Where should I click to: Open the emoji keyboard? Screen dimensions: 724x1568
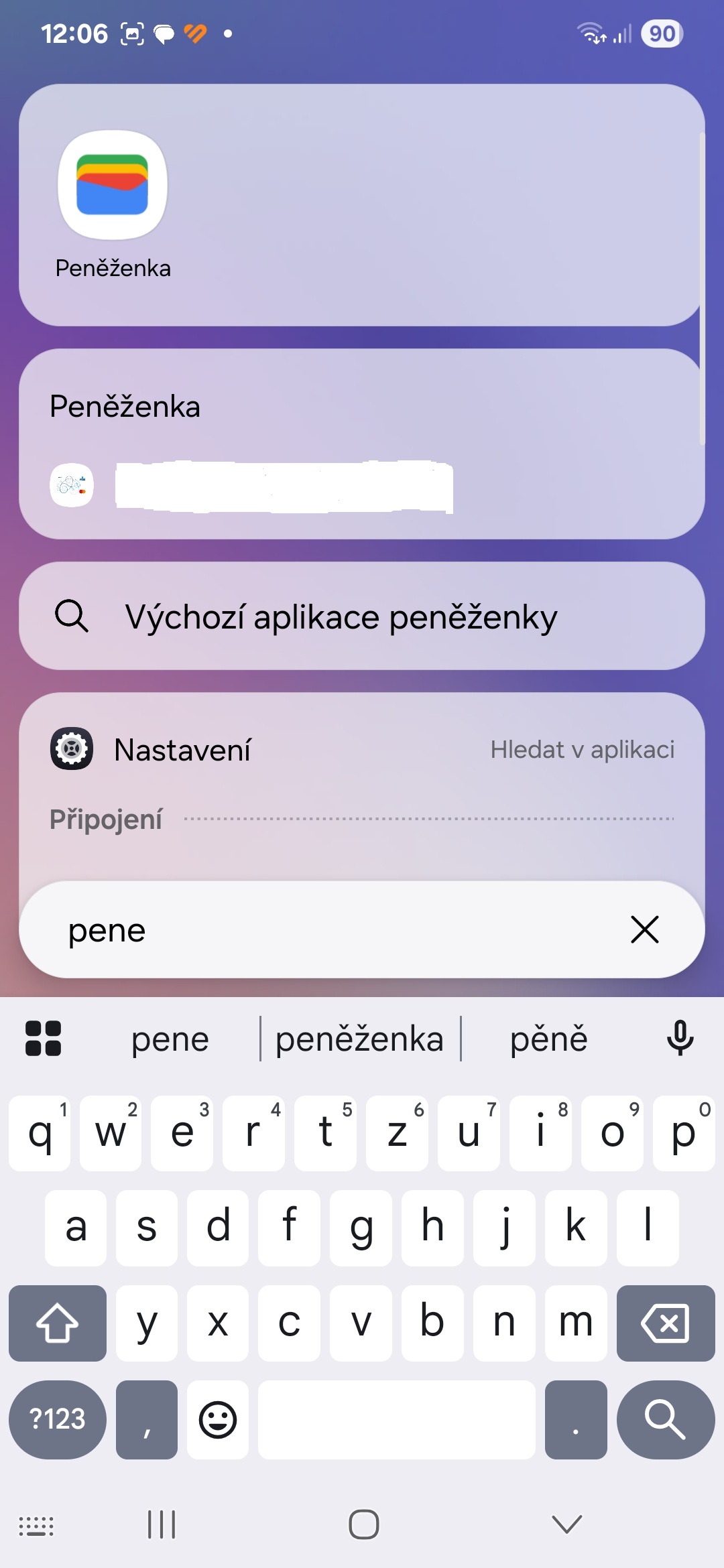click(218, 1419)
